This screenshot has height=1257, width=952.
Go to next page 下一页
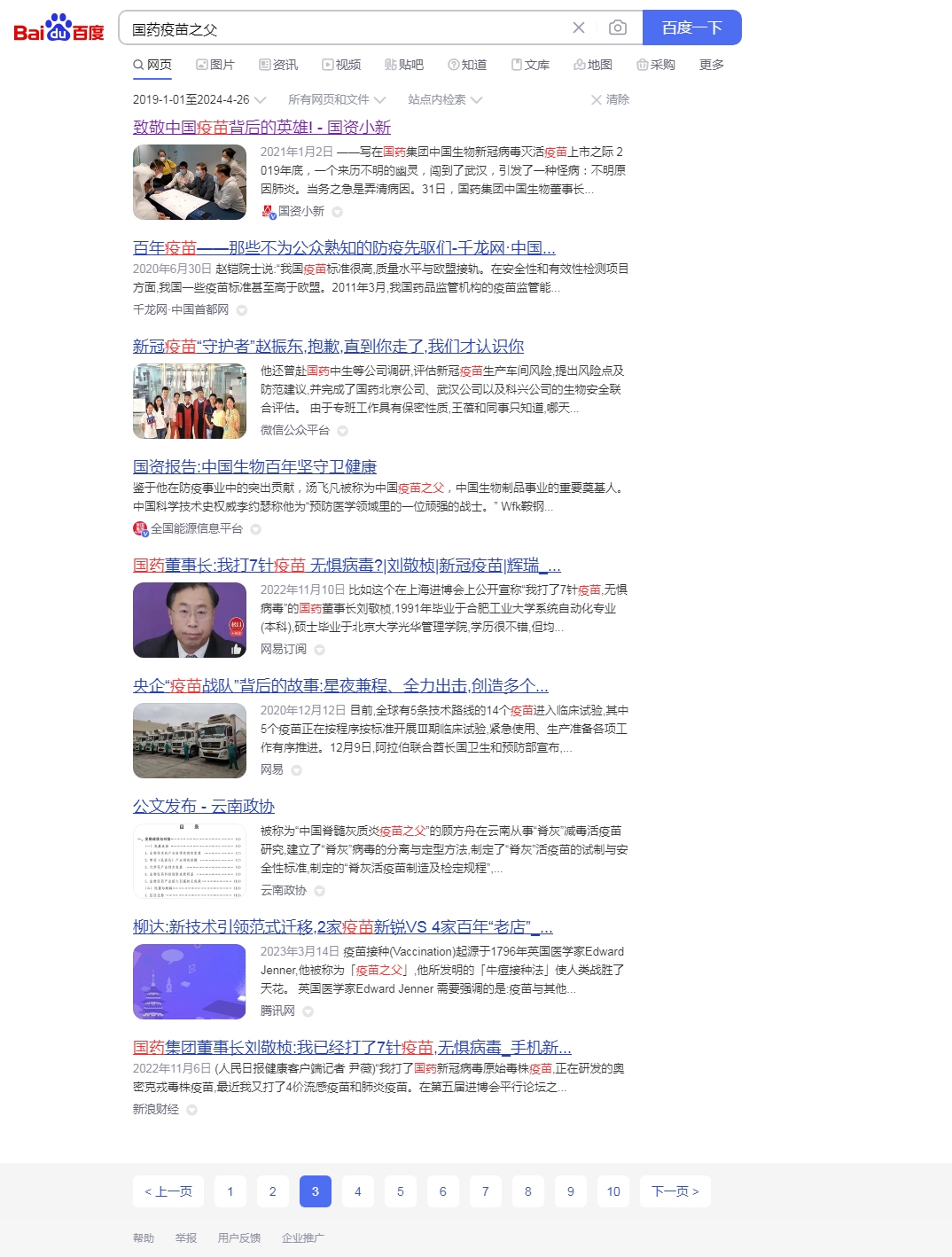(x=675, y=1191)
